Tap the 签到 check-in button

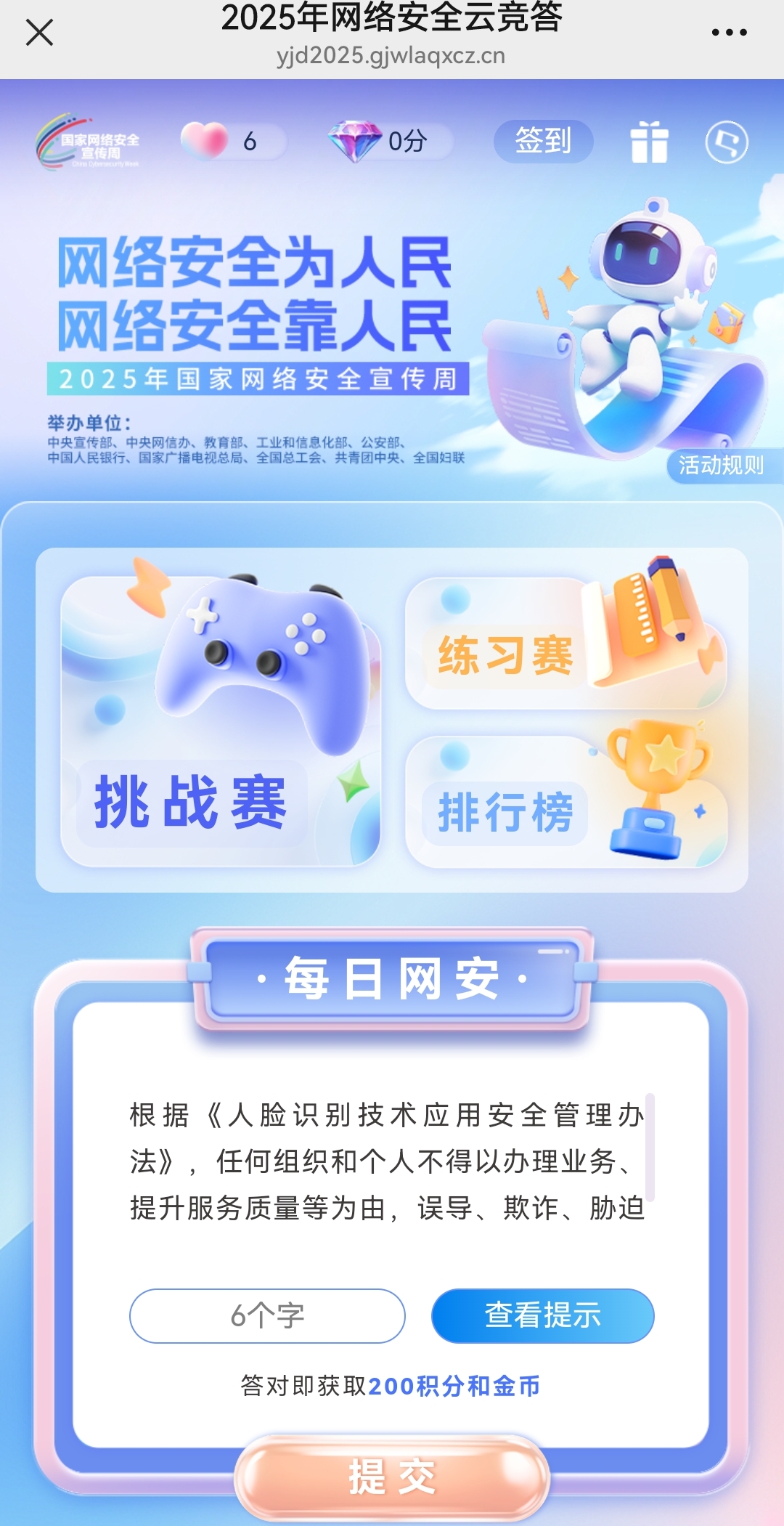pyautogui.click(x=543, y=141)
